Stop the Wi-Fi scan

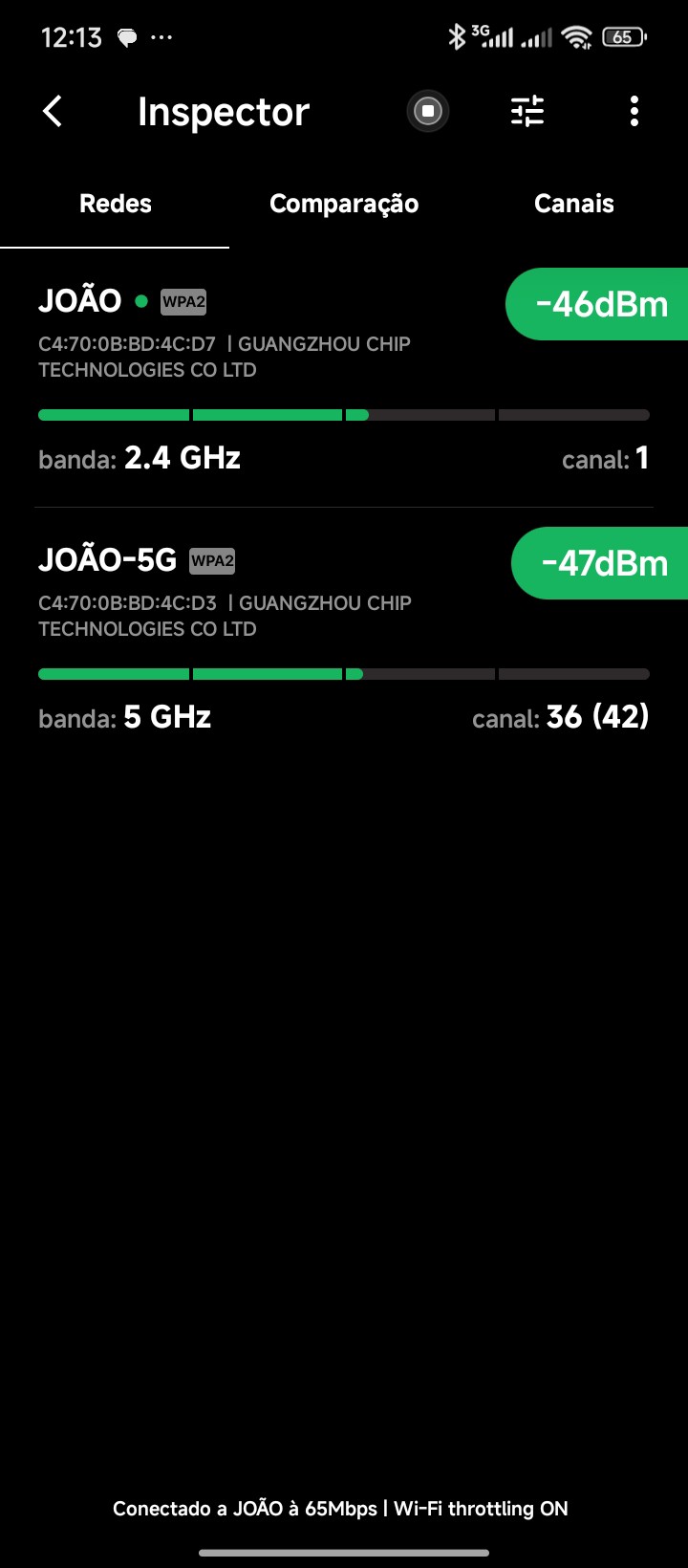click(x=428, y=112)
